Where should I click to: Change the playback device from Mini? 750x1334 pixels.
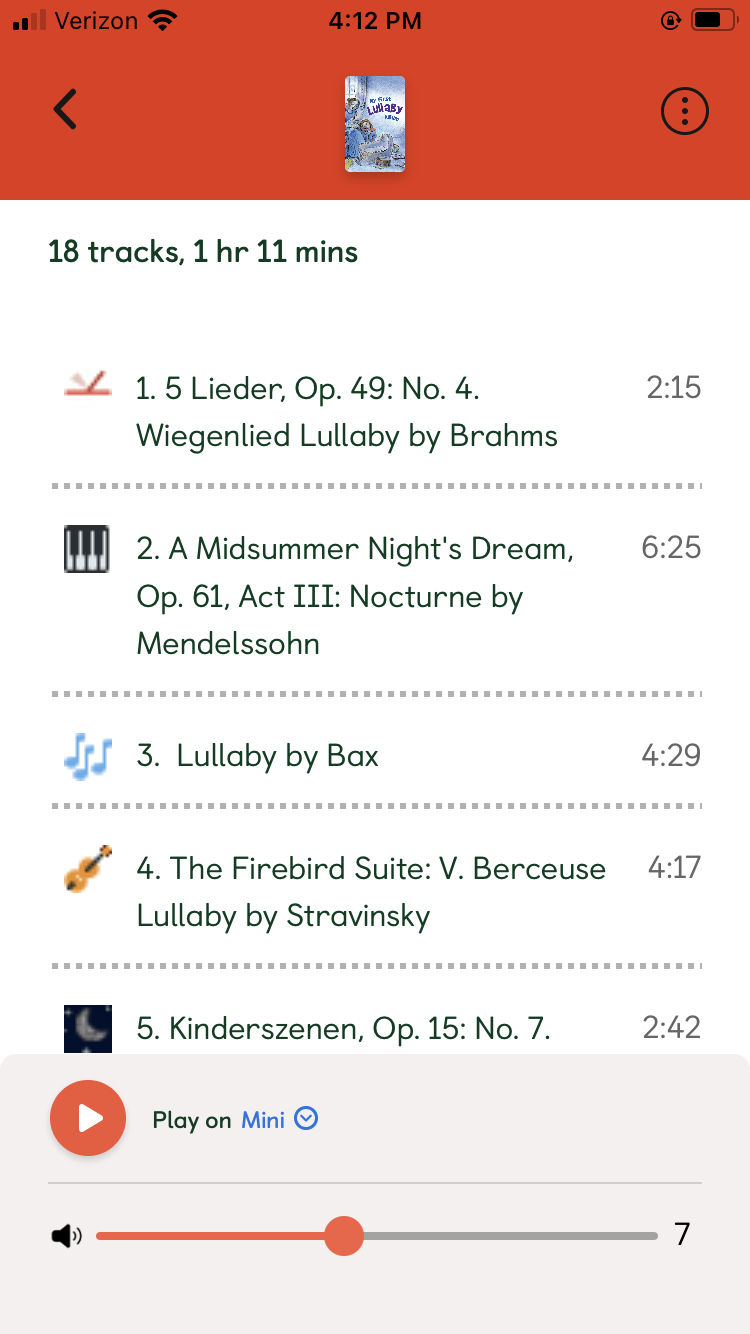tap(279, 1119)
